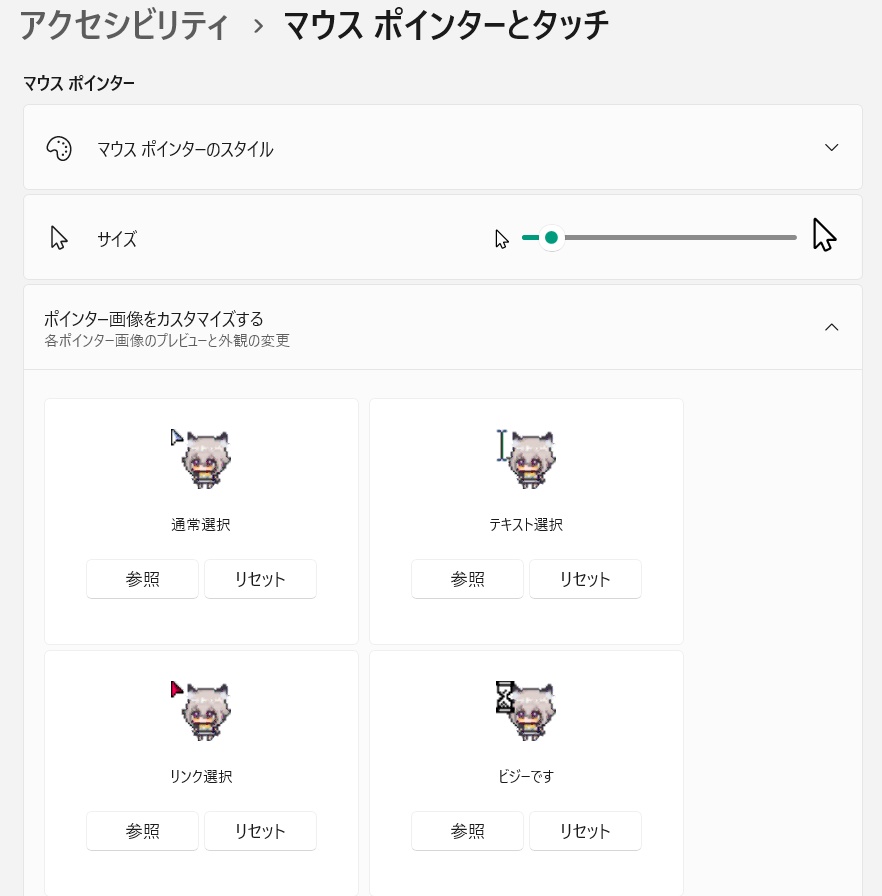Click the palette icon for pointer style
The height and width of the screenshot is (896, 882).
[x=59, y=147]
